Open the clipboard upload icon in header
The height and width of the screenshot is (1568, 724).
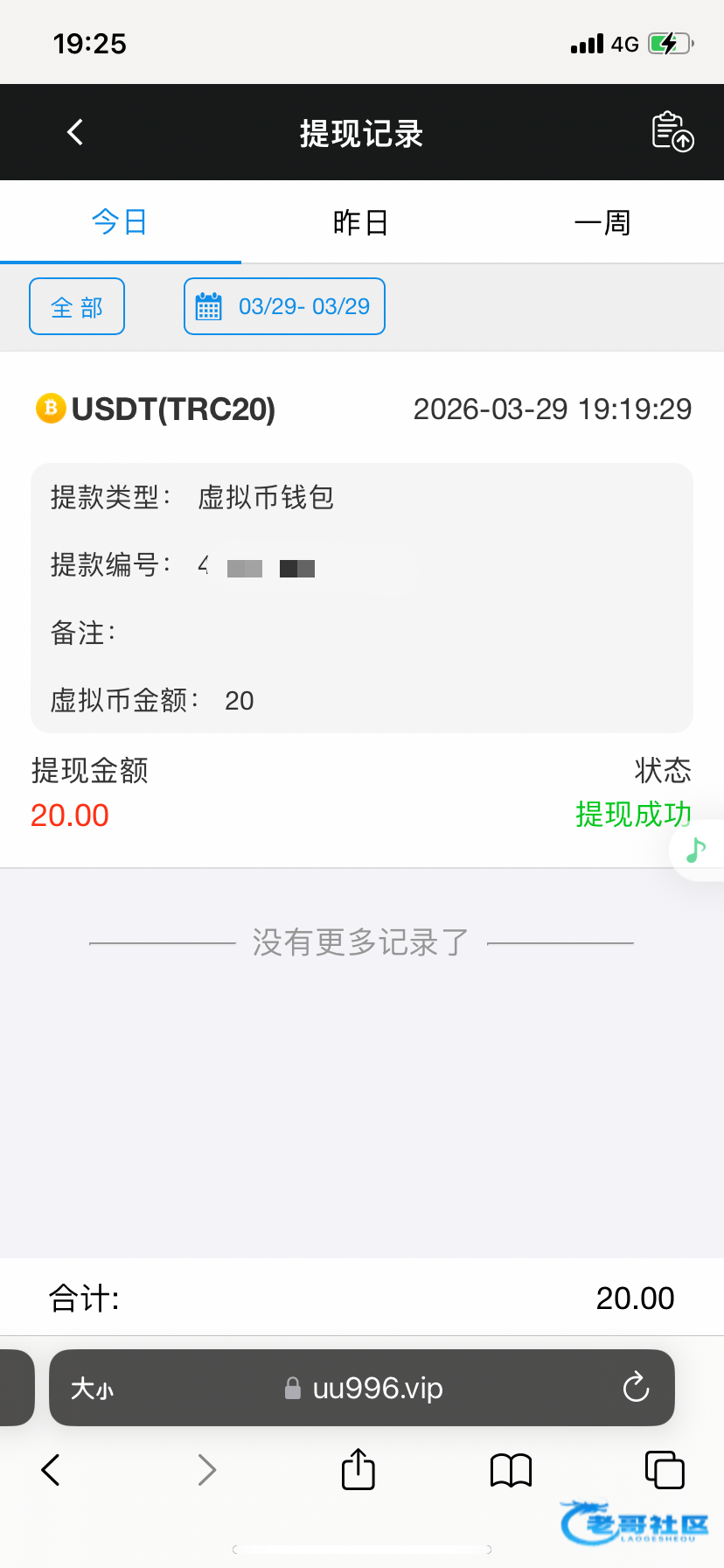[x=672, y=132]
